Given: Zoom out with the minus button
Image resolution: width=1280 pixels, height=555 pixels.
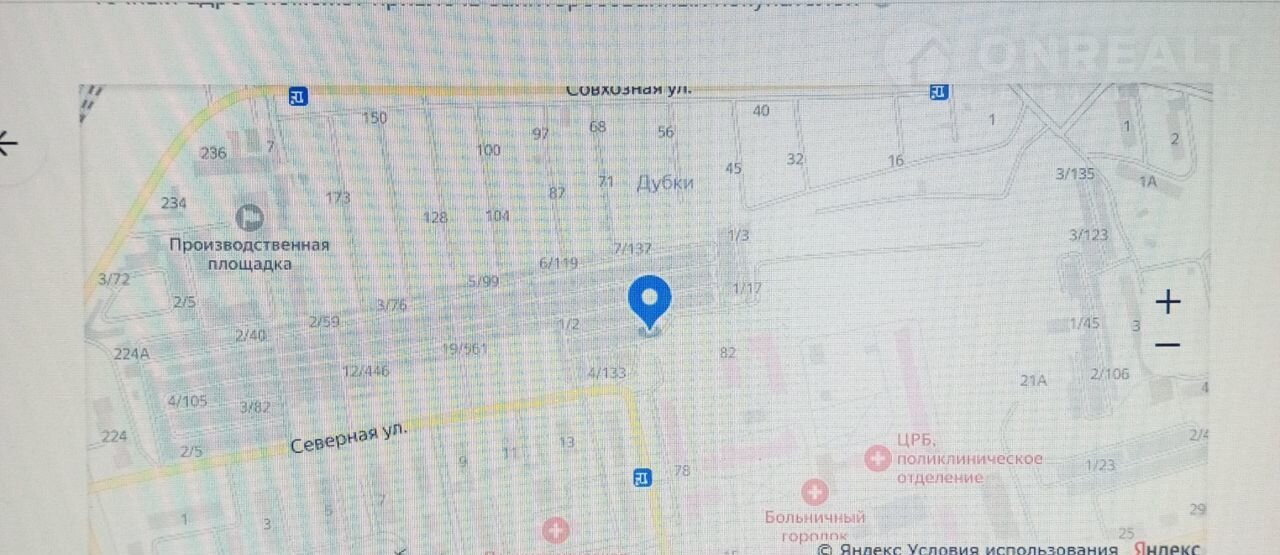Looking at the screenshot, I should (1168, 346).
